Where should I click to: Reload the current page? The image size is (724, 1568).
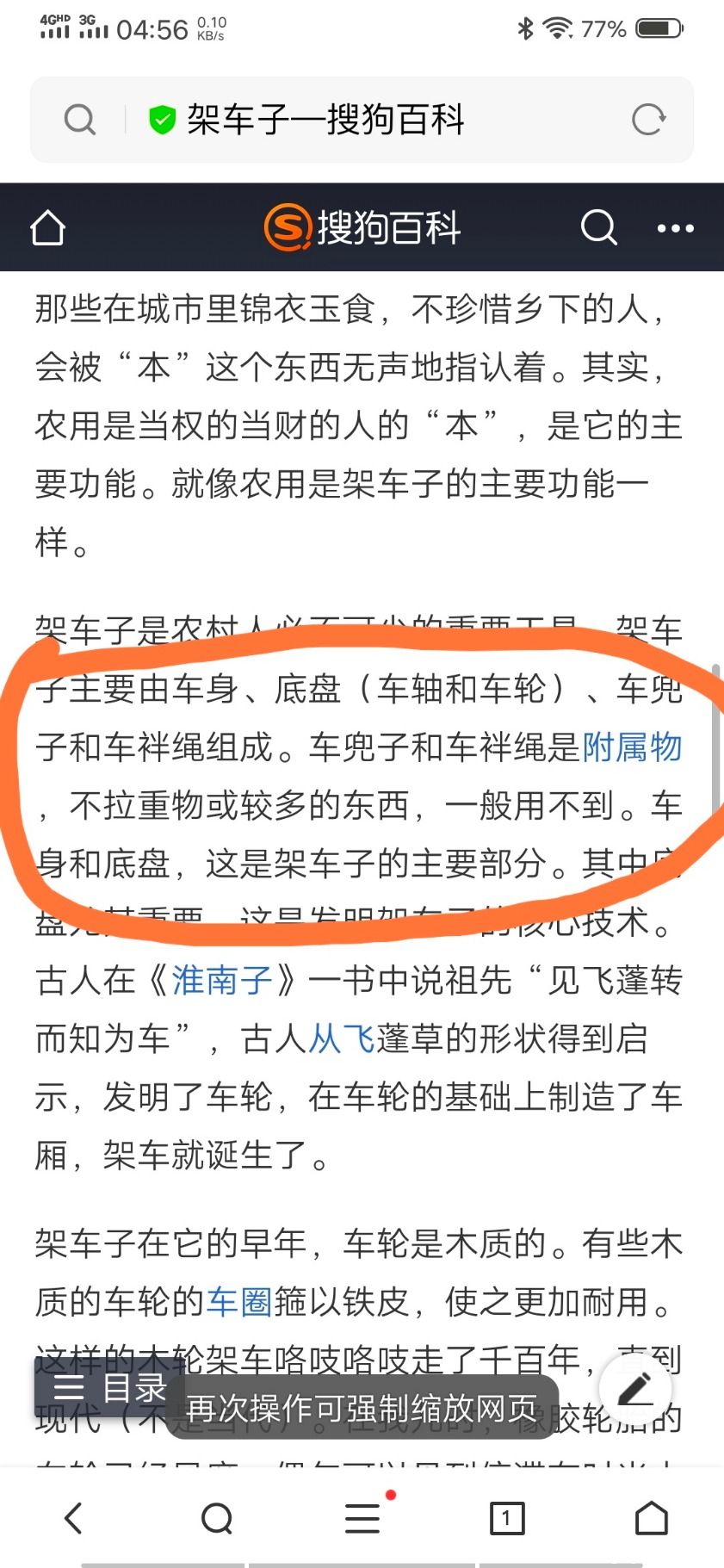pyautogui.click(x=648, y=120)
